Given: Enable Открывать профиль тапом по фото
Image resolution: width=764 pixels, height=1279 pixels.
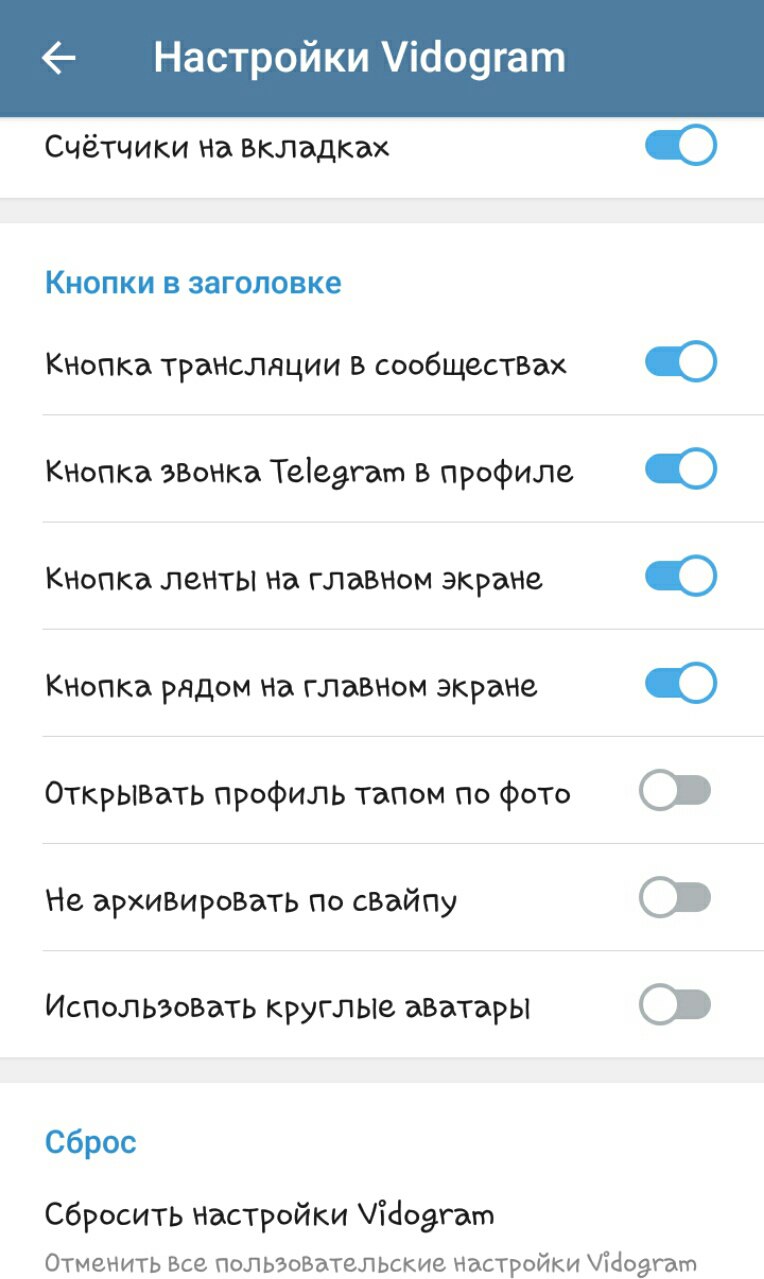Looking at the screenshot, I should pyautogui.click(x=675, y=793).
